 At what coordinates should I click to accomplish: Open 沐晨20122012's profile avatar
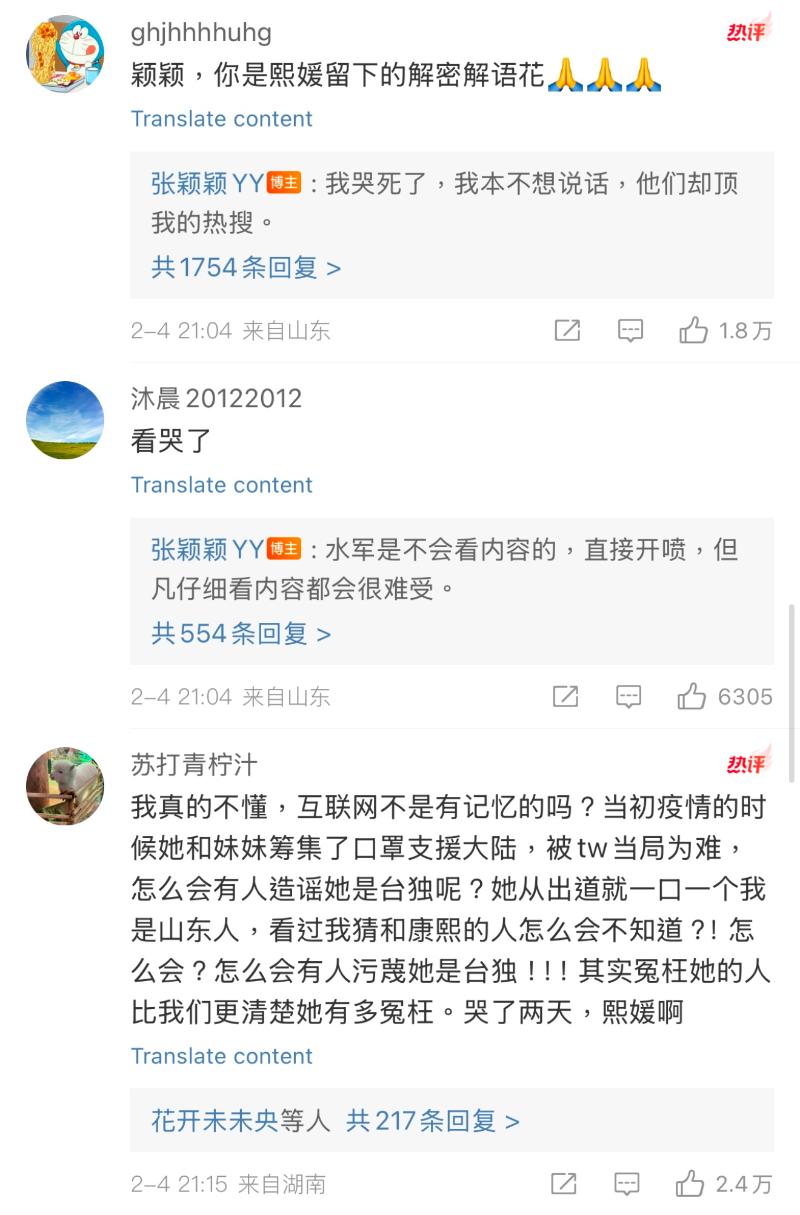[65, 420]
